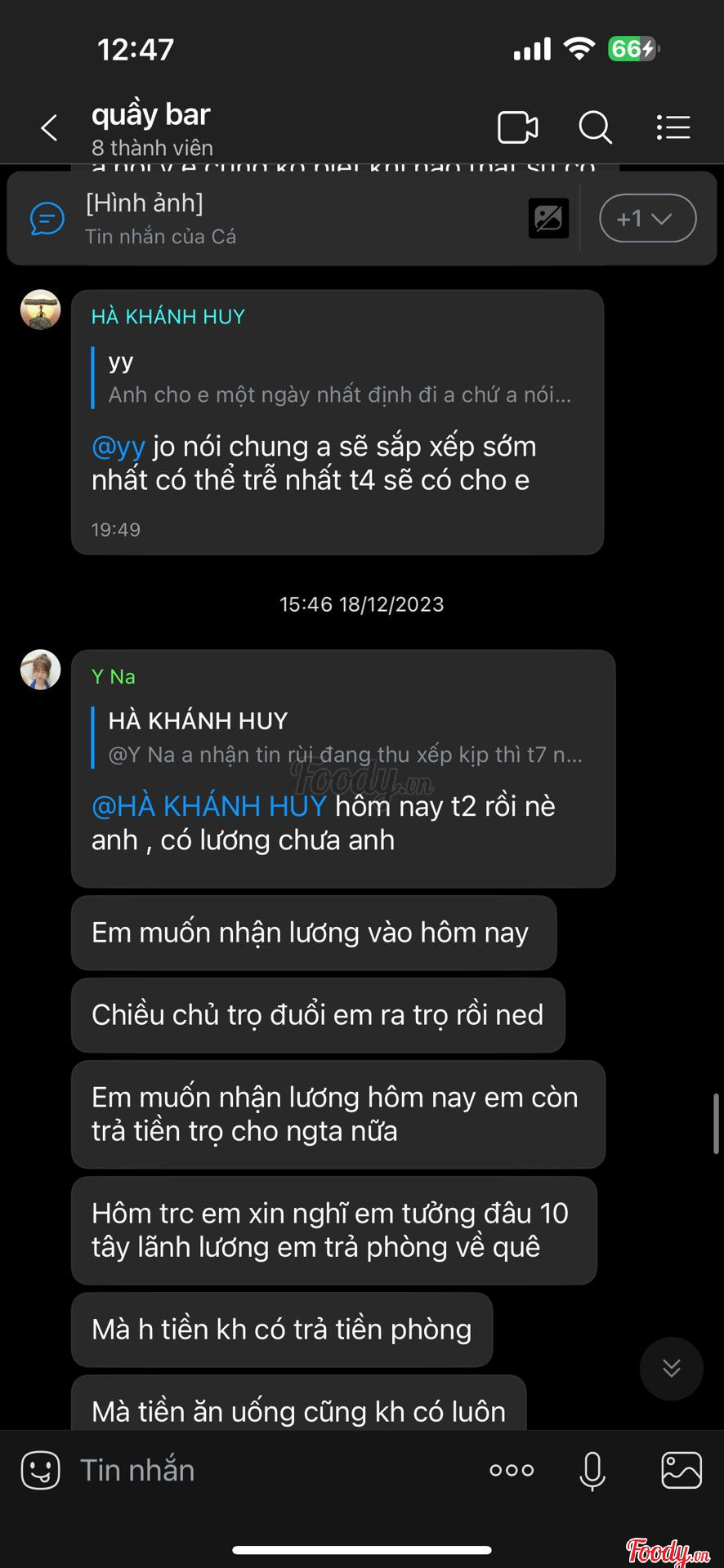Show more attachment options

[512, 1471]
